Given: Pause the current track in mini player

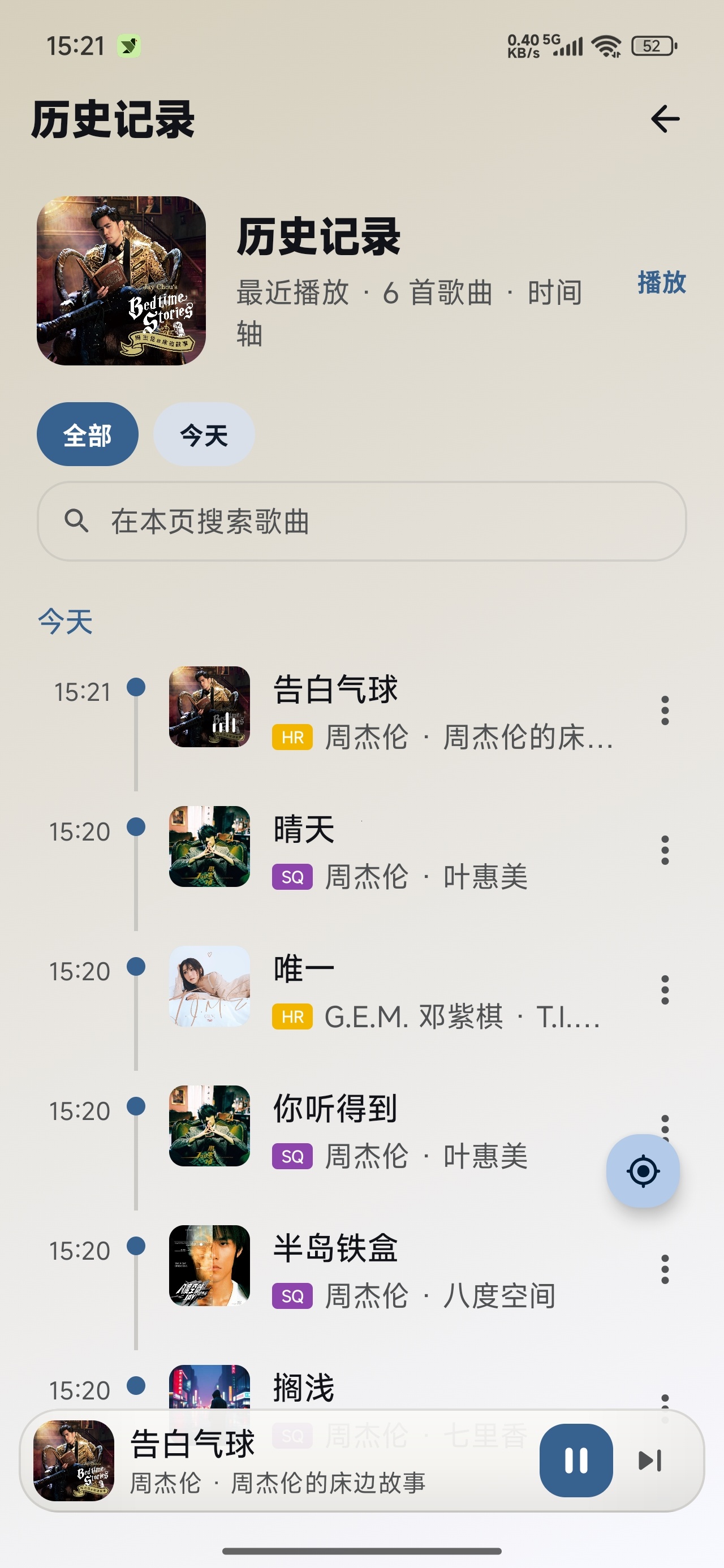Looking at the screenshot, I should click(575, 1459).
